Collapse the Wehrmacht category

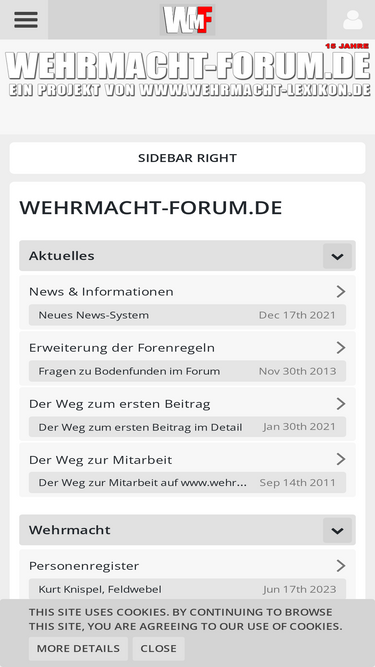337,530
